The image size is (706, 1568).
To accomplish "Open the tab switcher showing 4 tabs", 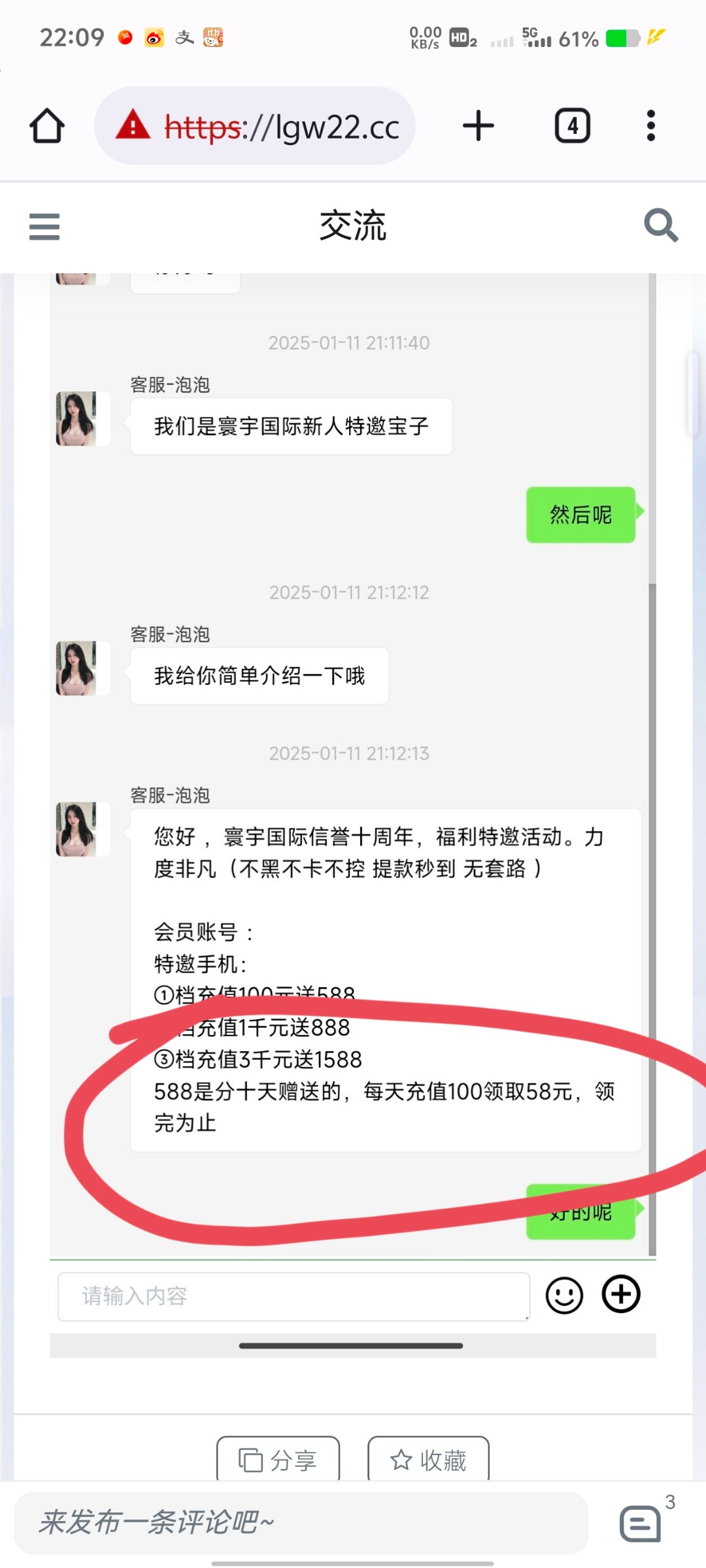I will (573, 125).
